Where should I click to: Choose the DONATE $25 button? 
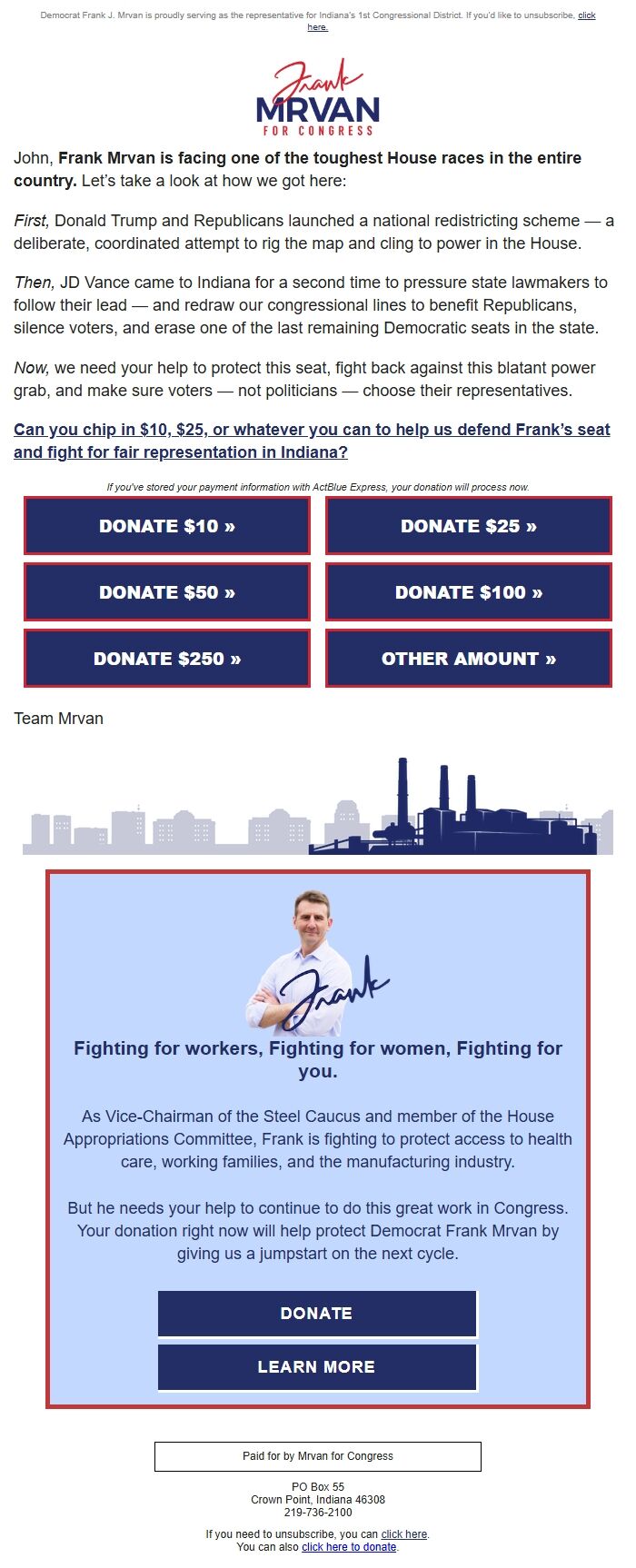pyautogui.click(x=469, y=526)
